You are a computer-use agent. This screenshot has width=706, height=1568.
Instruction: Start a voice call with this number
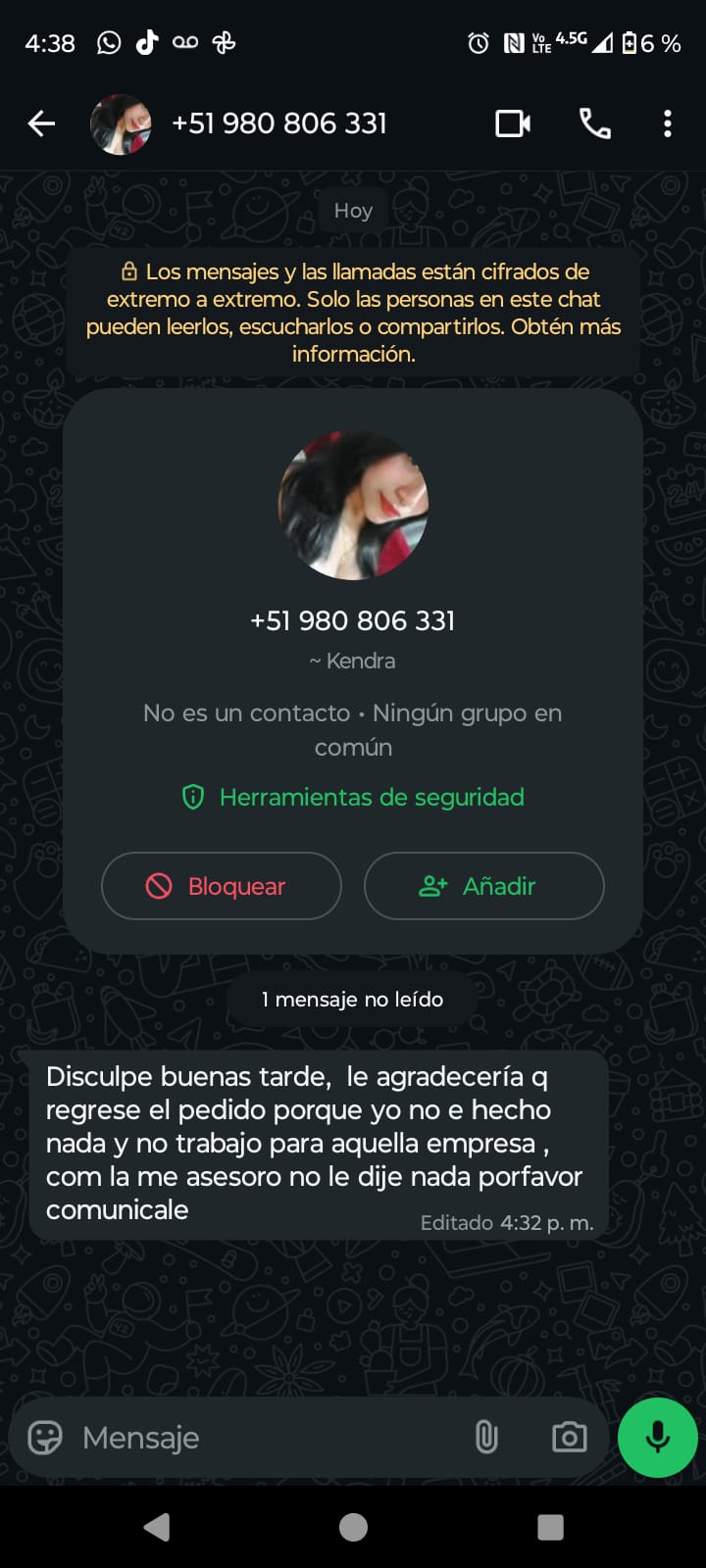(594, 123)
